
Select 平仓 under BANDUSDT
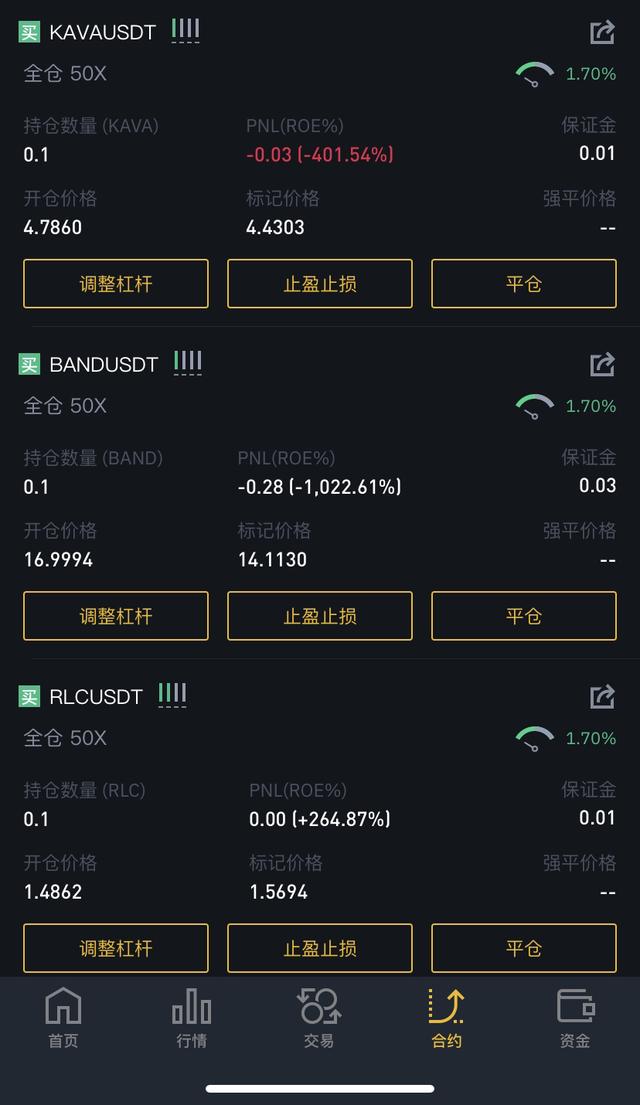click(524, 616)
